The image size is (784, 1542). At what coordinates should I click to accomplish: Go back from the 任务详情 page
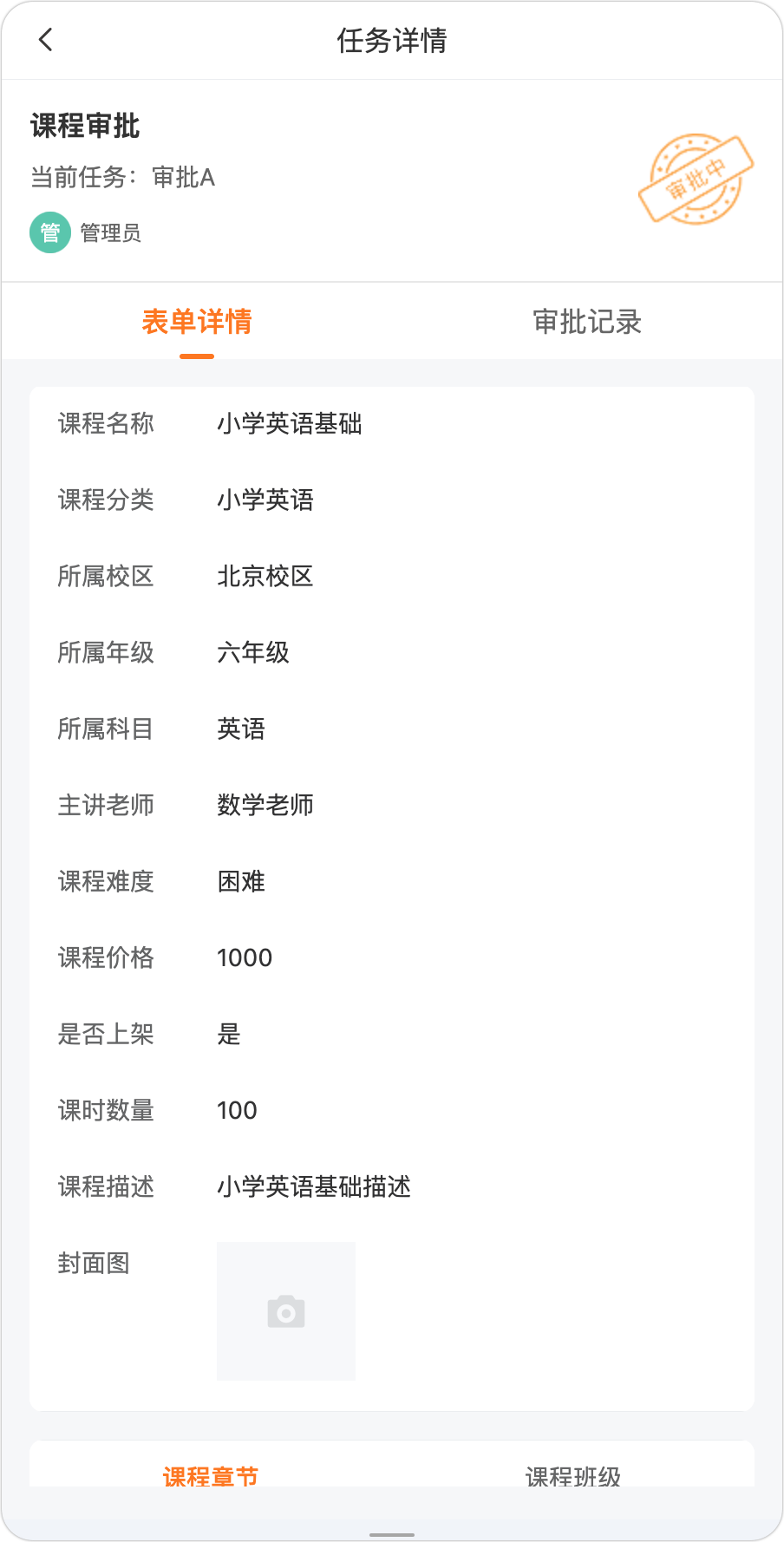pos(46,40)
